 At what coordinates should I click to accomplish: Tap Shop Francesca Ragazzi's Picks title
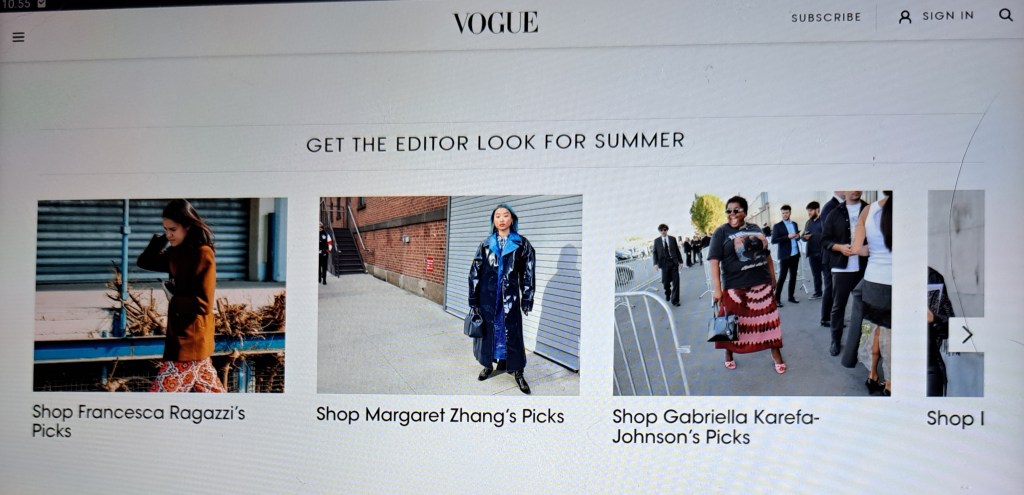(138, 421)
